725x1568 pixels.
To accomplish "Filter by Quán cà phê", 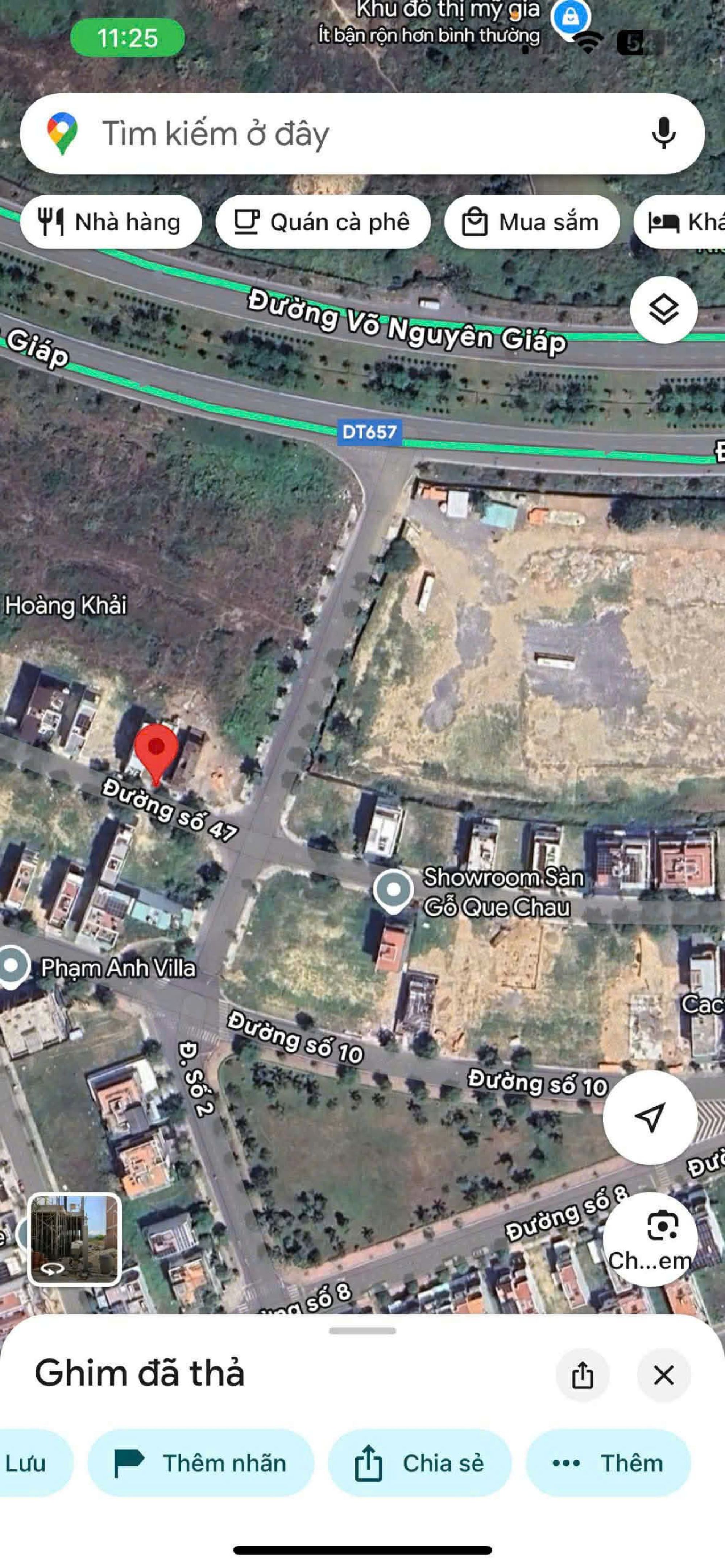I will coord(323,222).
